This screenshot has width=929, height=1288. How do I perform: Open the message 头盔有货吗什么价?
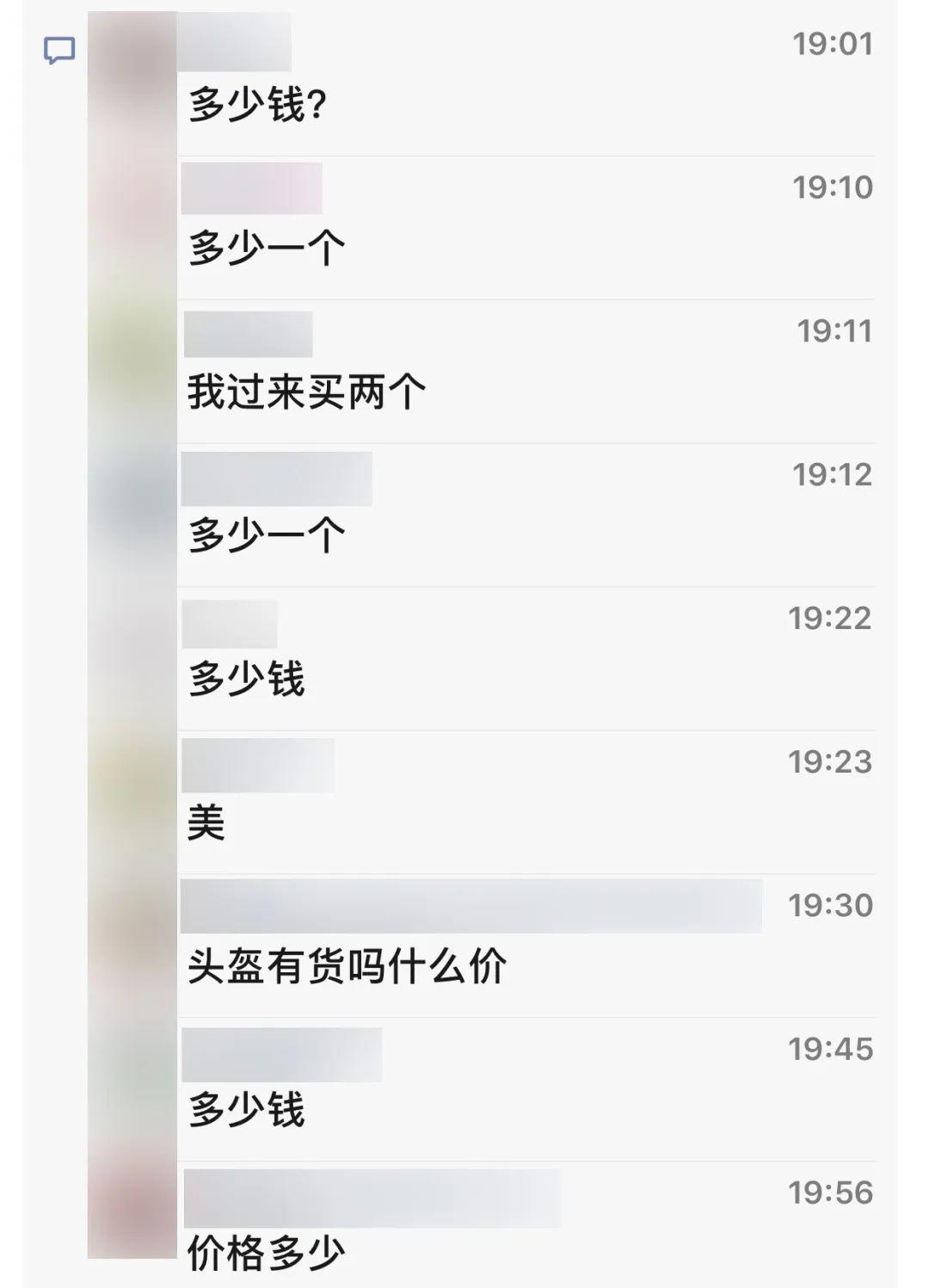(347, 967)
